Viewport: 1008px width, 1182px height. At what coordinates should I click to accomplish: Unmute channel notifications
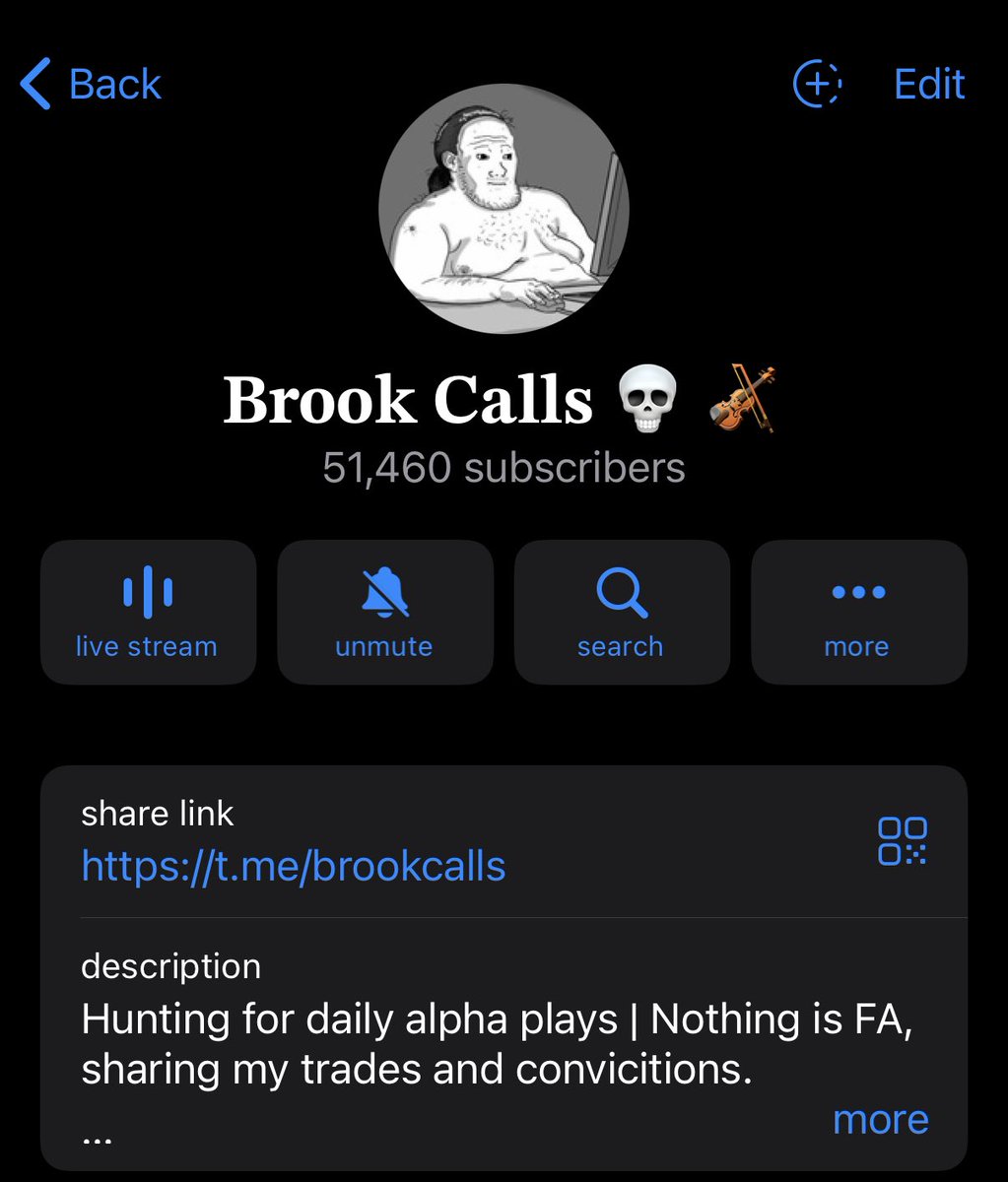[384, 611]
